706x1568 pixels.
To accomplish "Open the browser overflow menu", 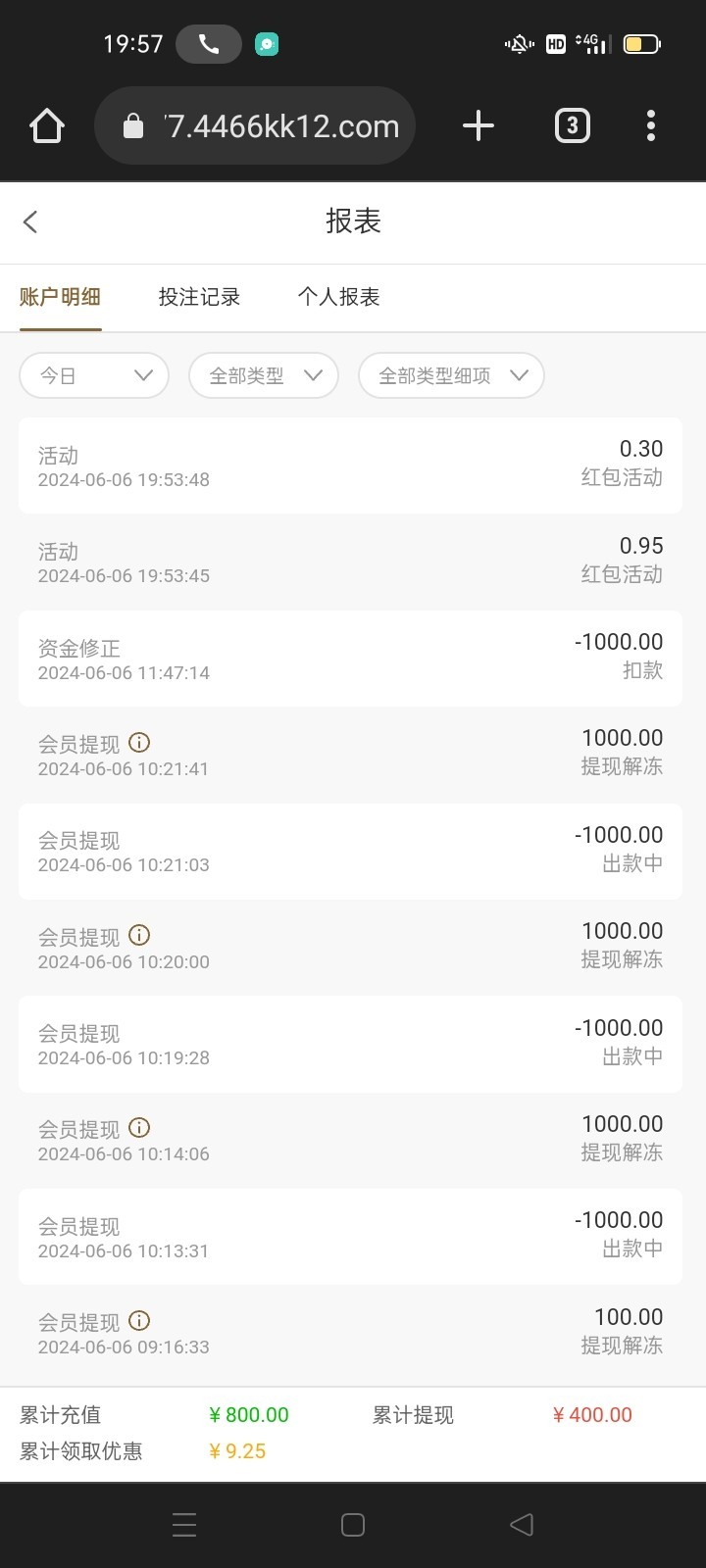I will pyautogui.click(x=651, y=126).
